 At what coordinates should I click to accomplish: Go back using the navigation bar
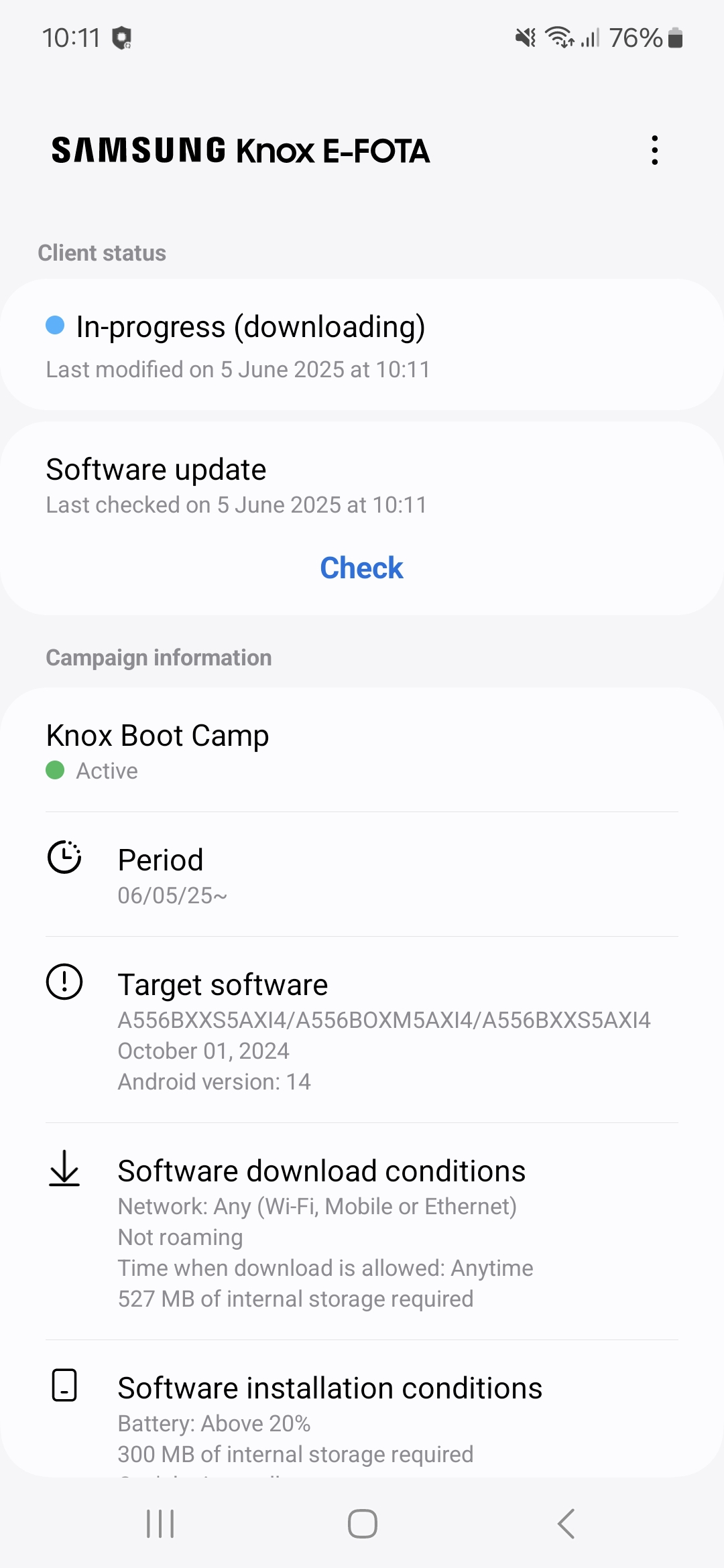pos(566,1524)
